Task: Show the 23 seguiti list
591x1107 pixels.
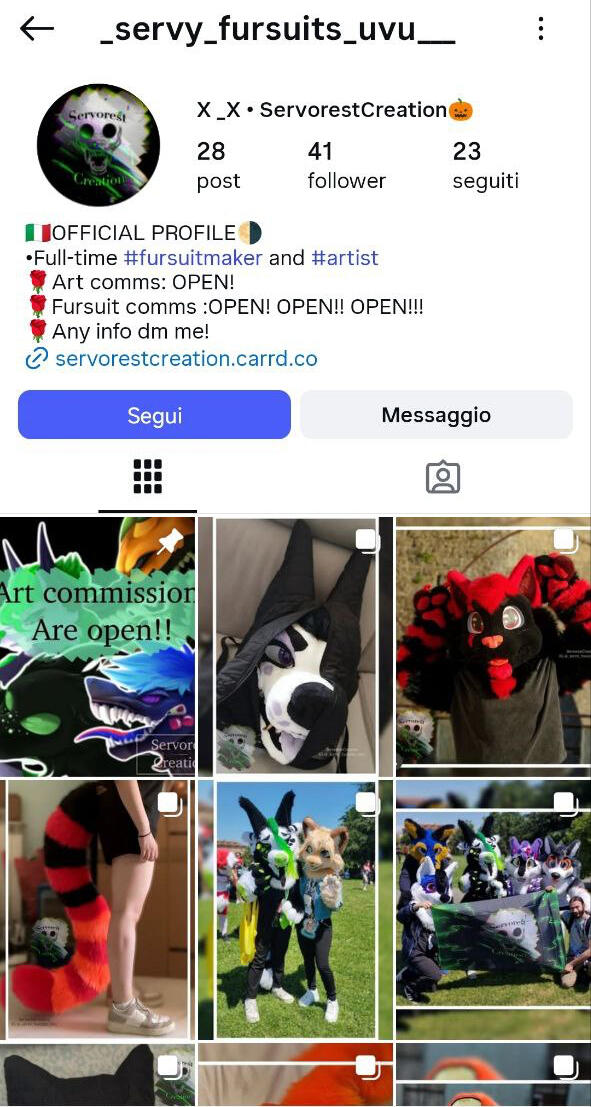Action: pyautogui.click(x=485, y=165)
